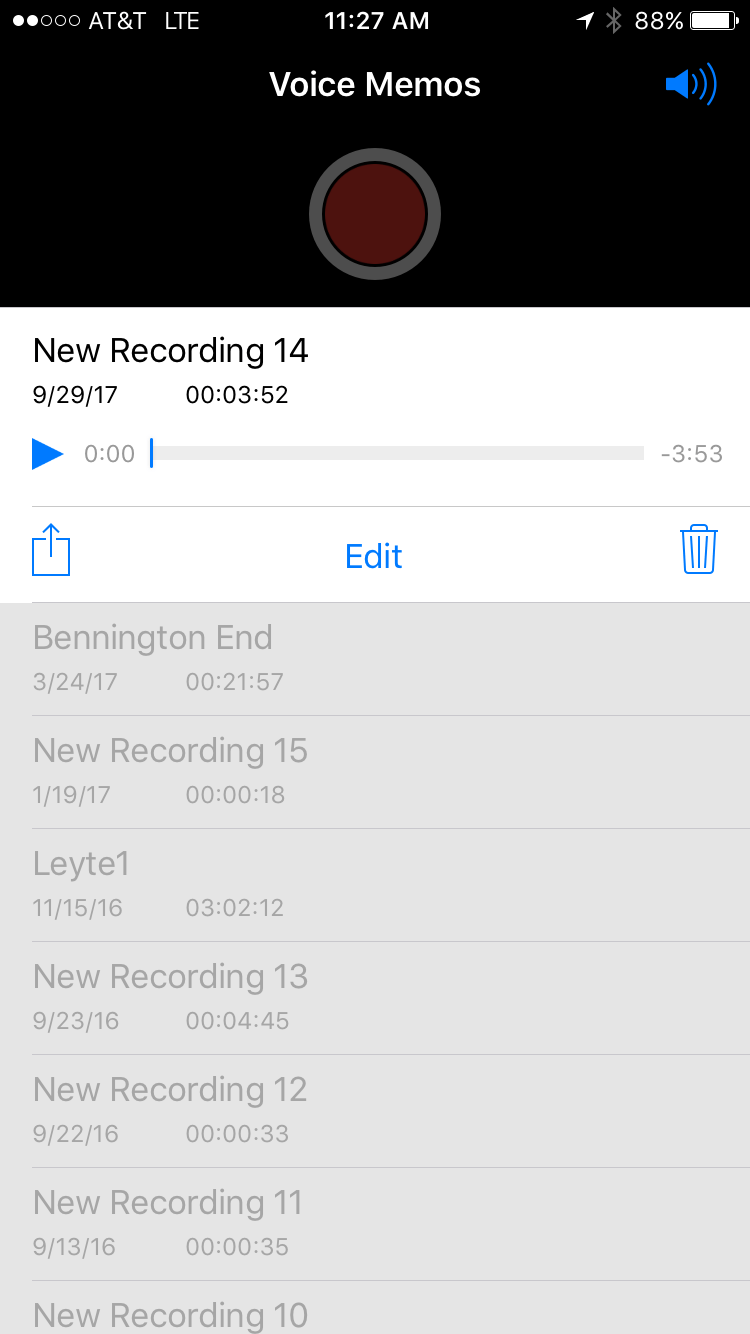
Task: Start a new recording with the red button
Action: [375, 214]
